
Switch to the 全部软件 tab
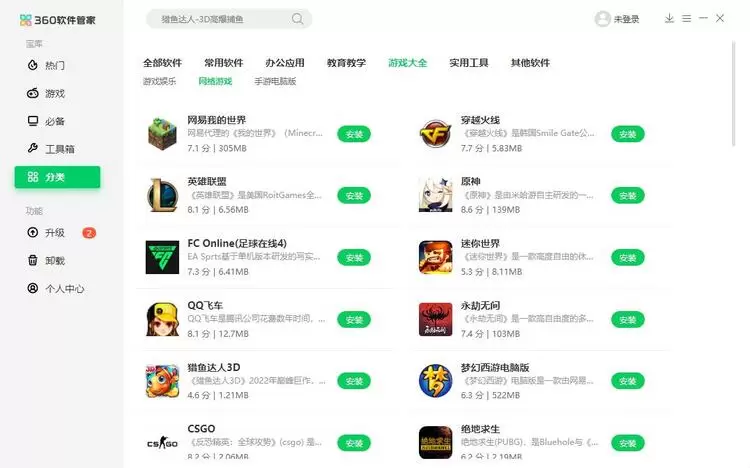[x=162, y=62]
